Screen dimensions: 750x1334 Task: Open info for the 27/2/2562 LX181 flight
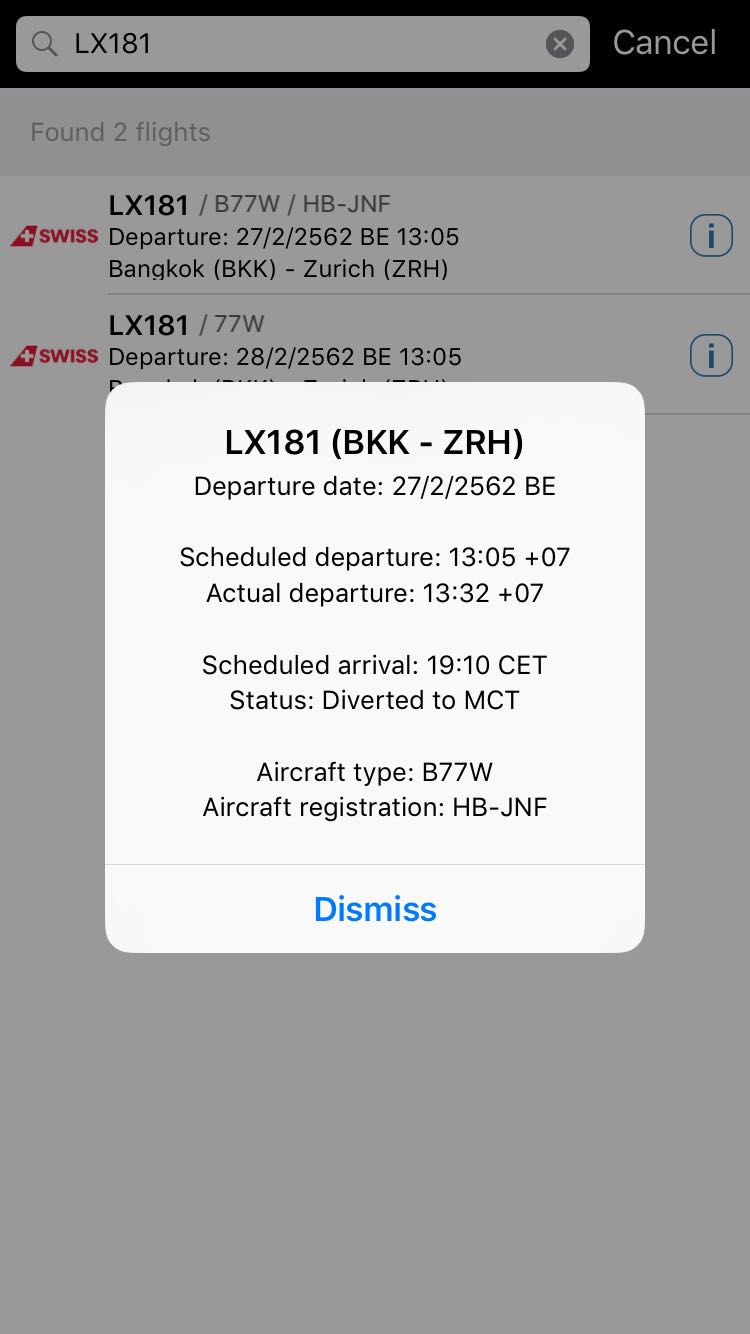[711, 236]
